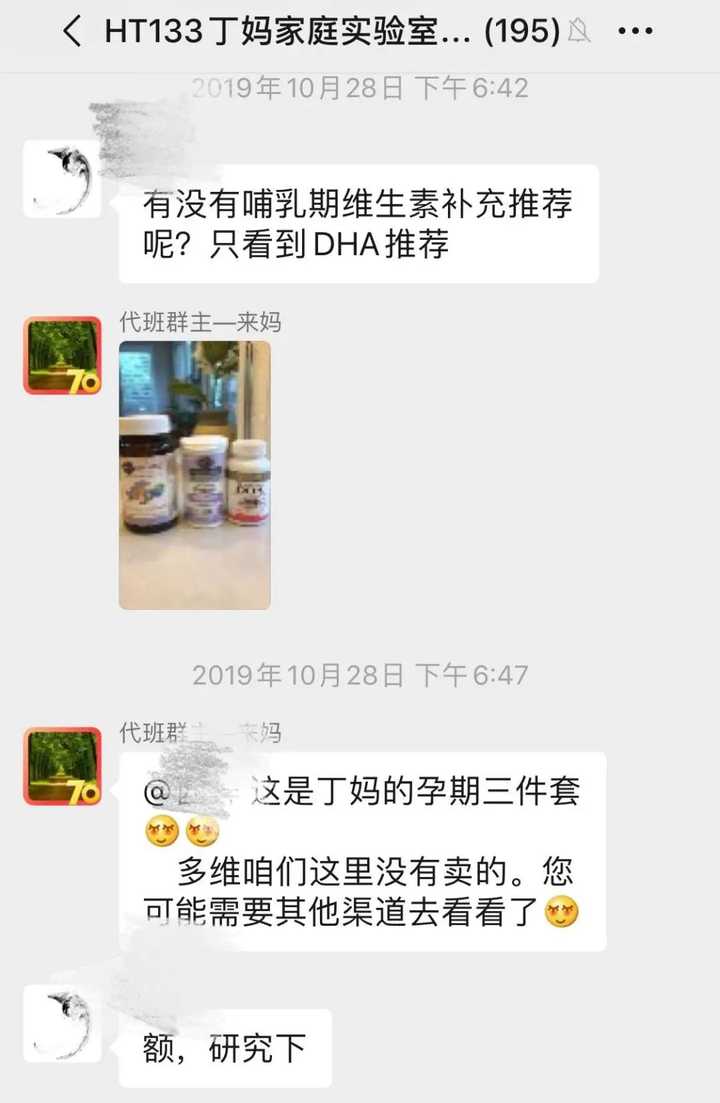Image resolution: width=720 pixels, height=1103 pixels.
Task: Tap the back arrow to exit chat
Action: click(x=70, y=31)
